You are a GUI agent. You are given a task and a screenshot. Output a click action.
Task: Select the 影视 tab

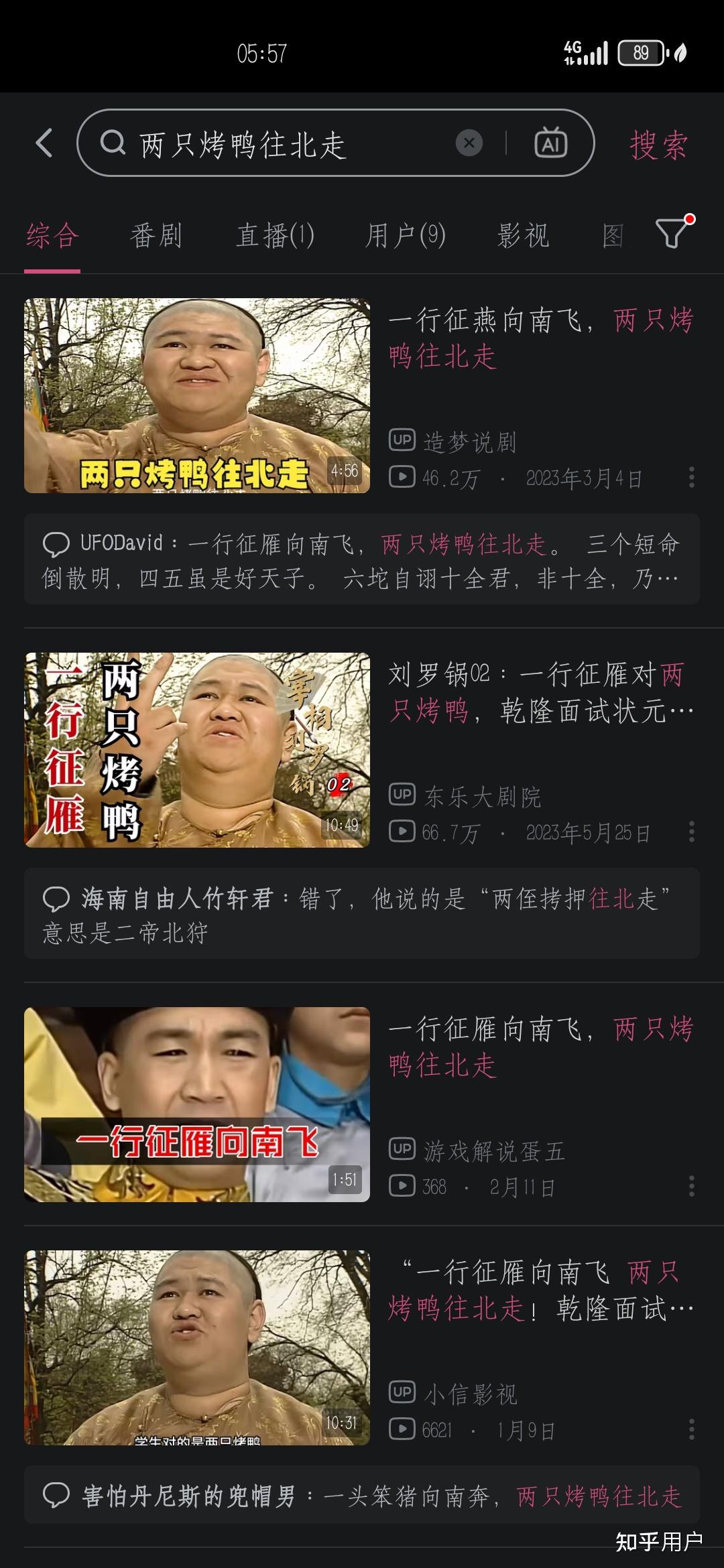tap(523, 236)
